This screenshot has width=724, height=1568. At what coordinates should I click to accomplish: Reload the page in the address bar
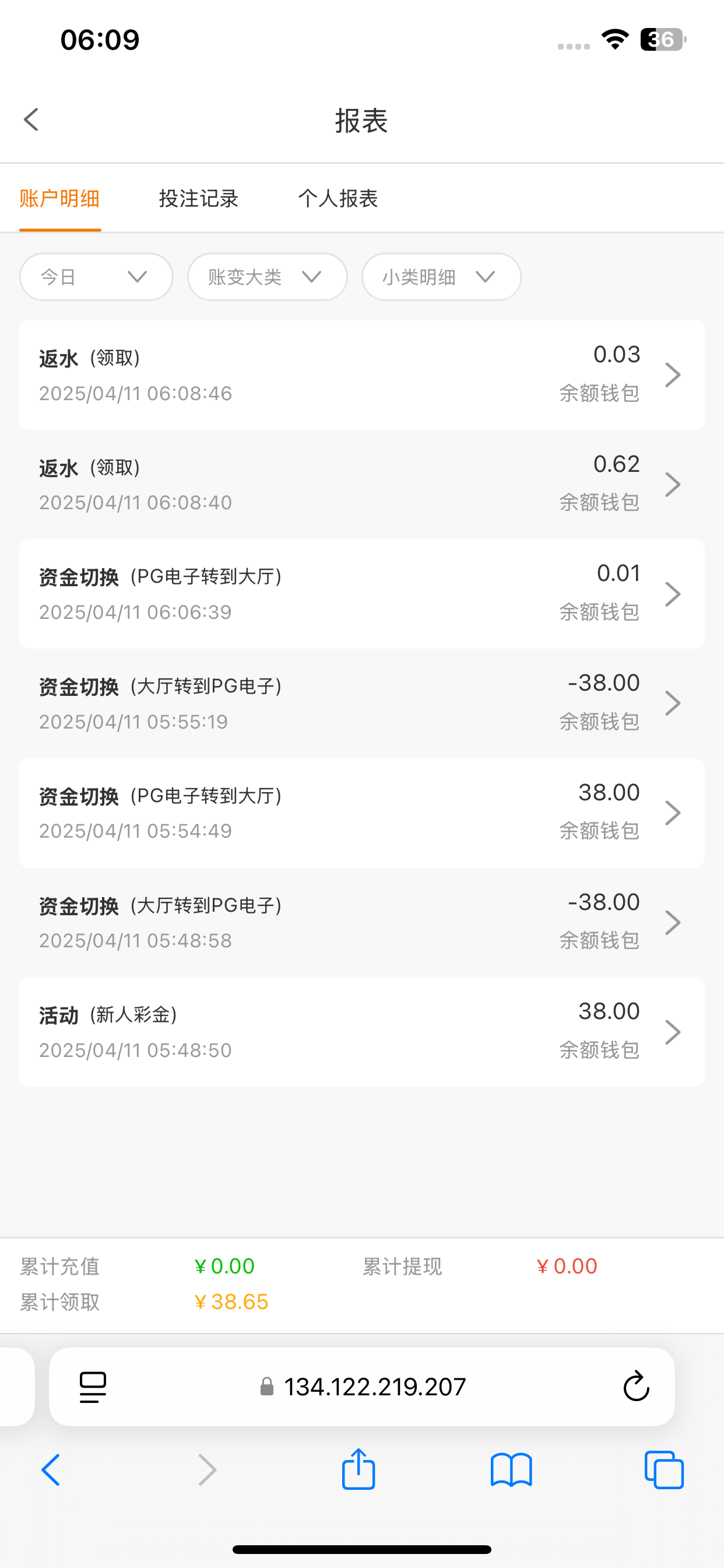[637, 1387]
